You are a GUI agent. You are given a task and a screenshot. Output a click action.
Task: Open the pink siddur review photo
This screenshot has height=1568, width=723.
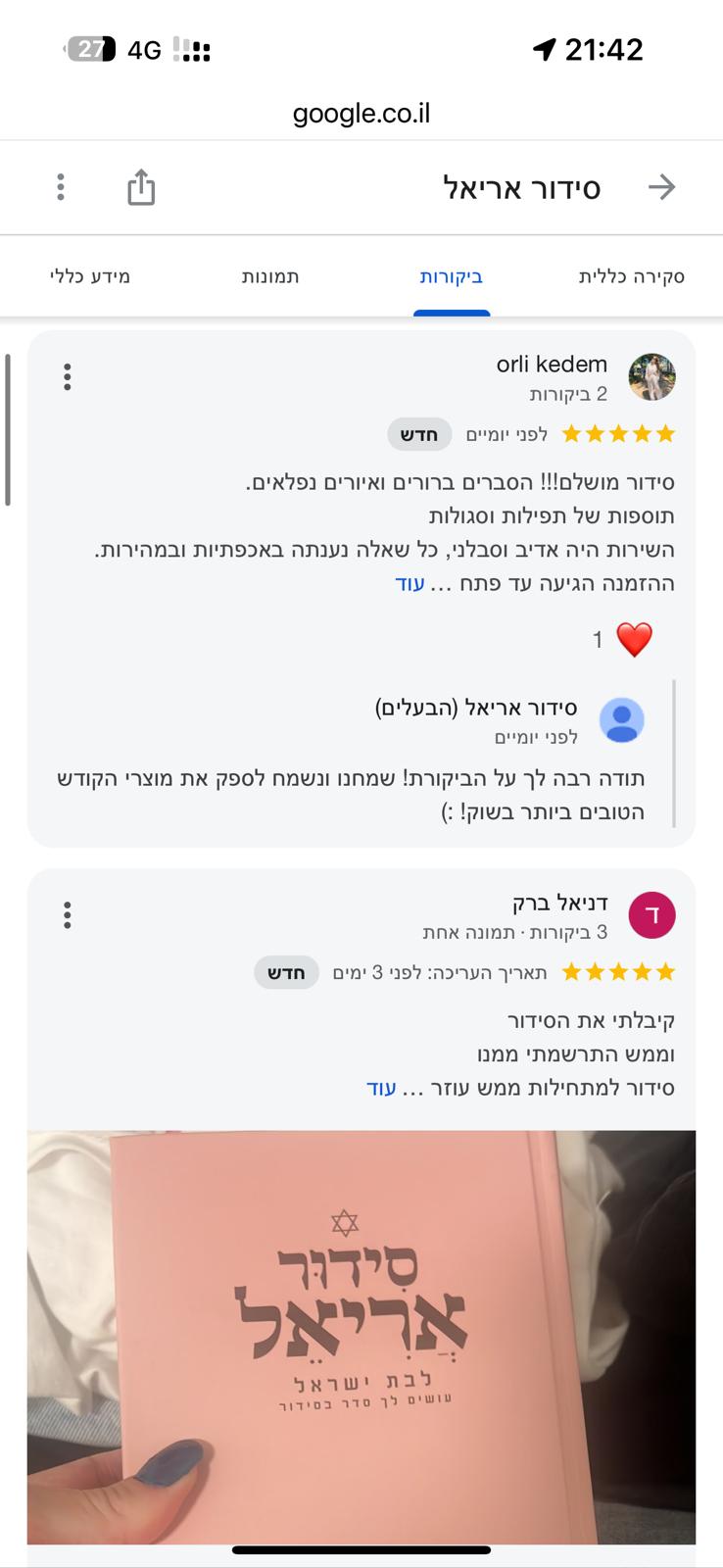tap(361, 1337)
